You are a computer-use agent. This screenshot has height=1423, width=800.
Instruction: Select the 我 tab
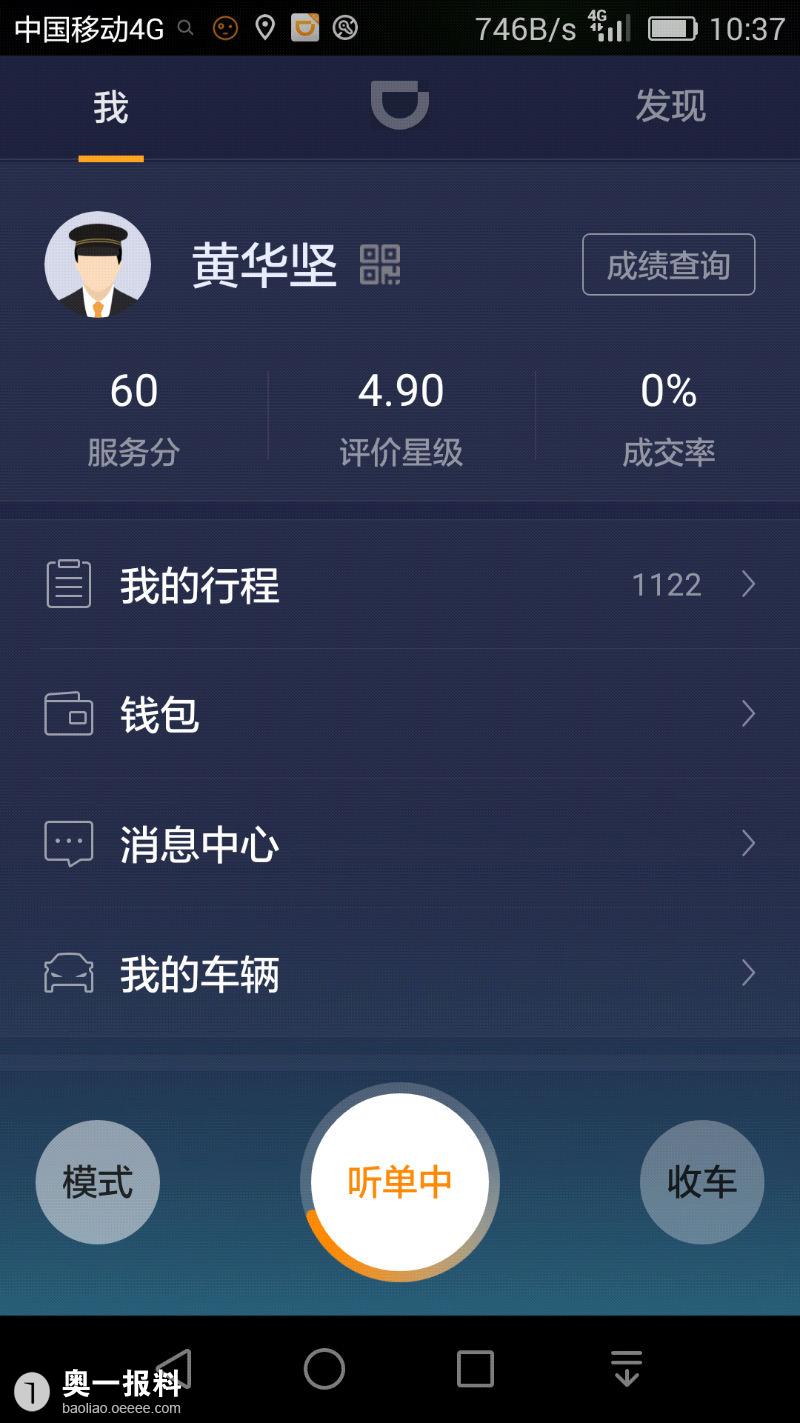(x=110, y=107)
